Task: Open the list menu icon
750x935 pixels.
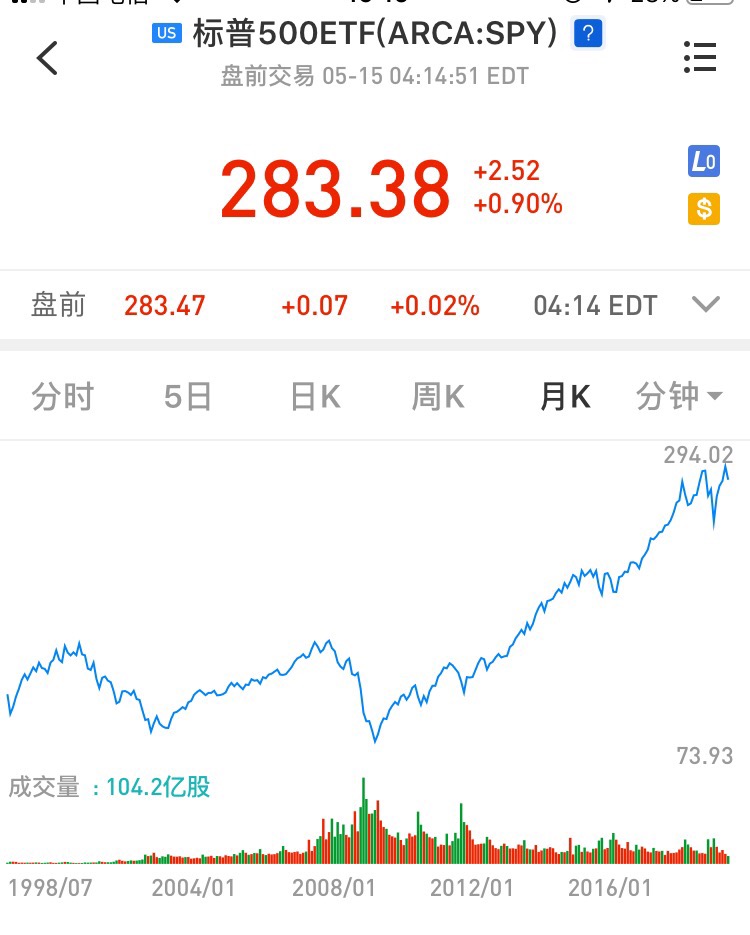Action: [x=699, y=57]
